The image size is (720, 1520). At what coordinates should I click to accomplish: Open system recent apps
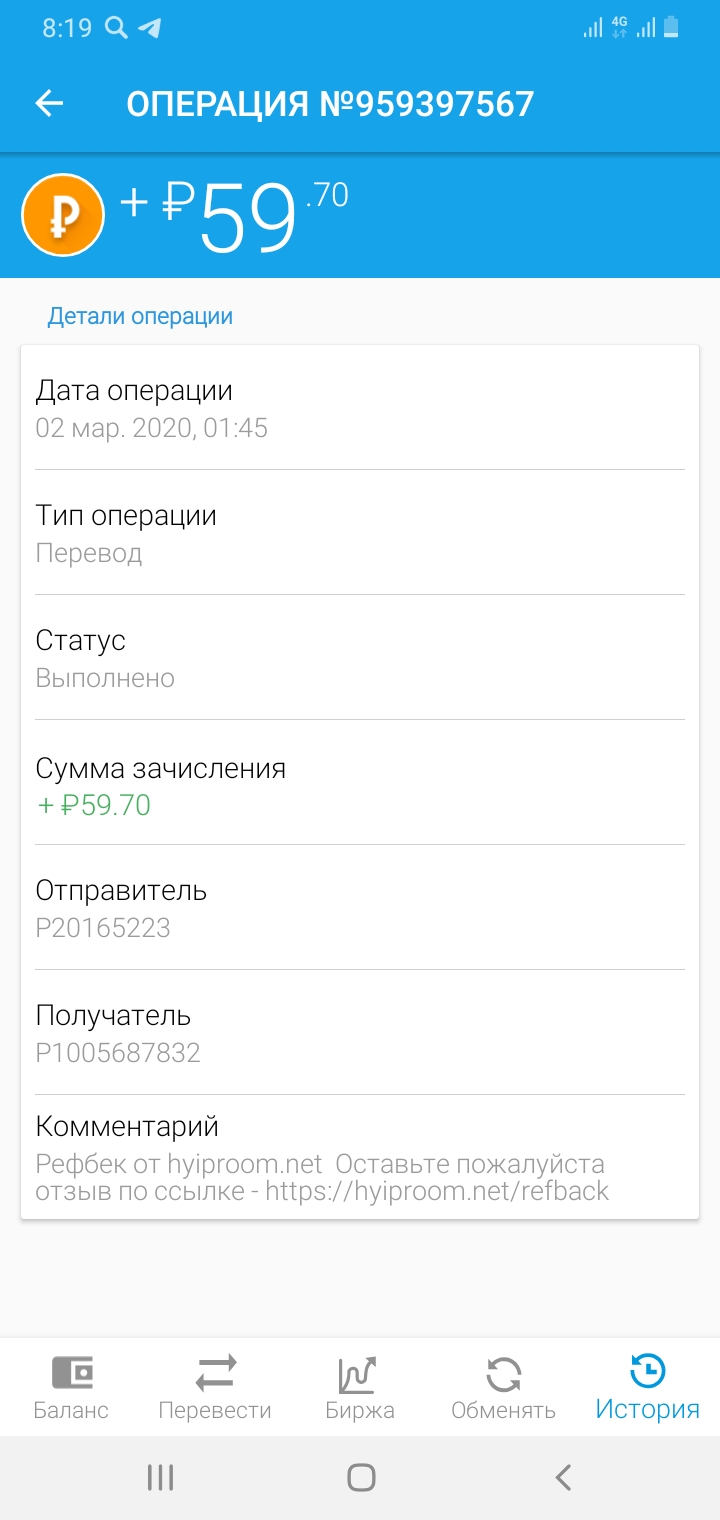tap(160, 1477)
